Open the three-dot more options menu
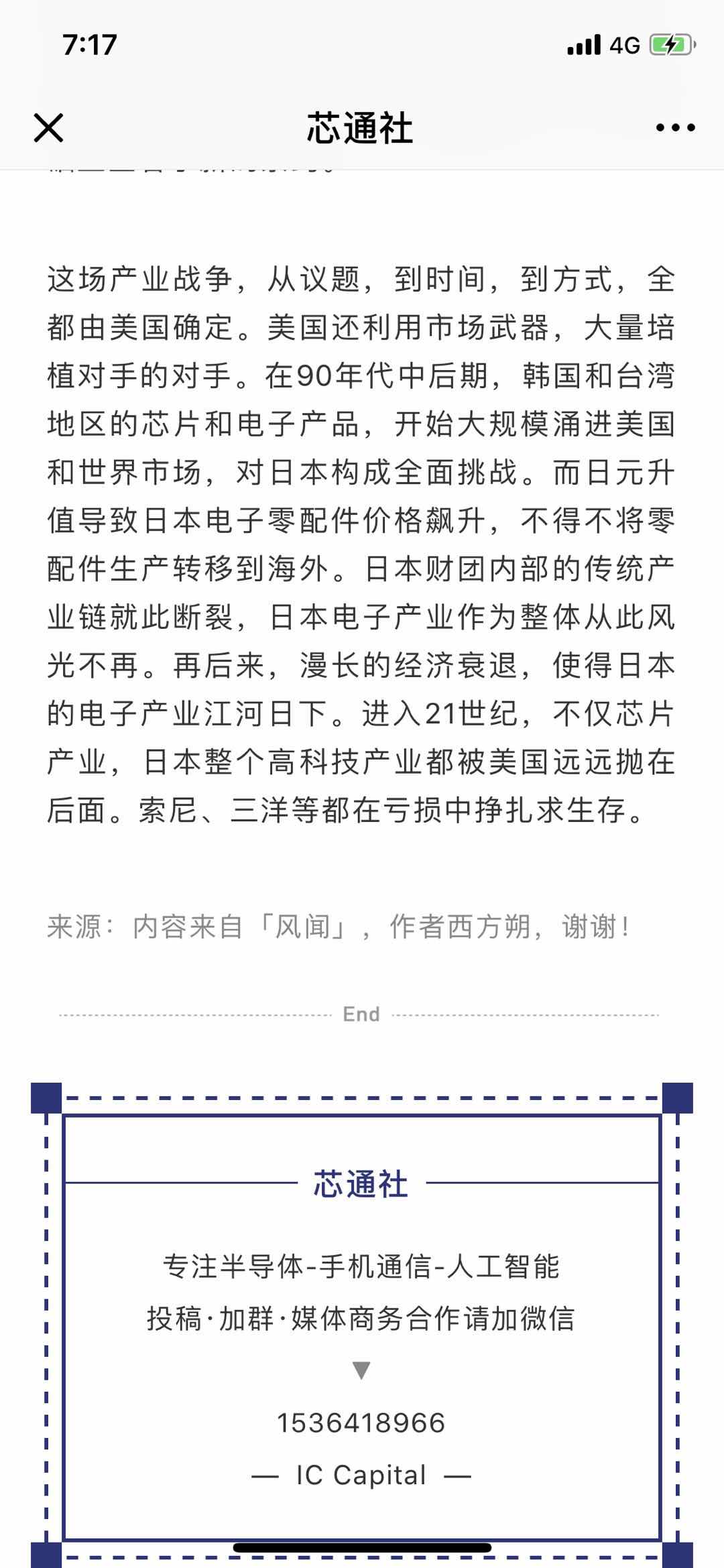 tap(675, 127)
